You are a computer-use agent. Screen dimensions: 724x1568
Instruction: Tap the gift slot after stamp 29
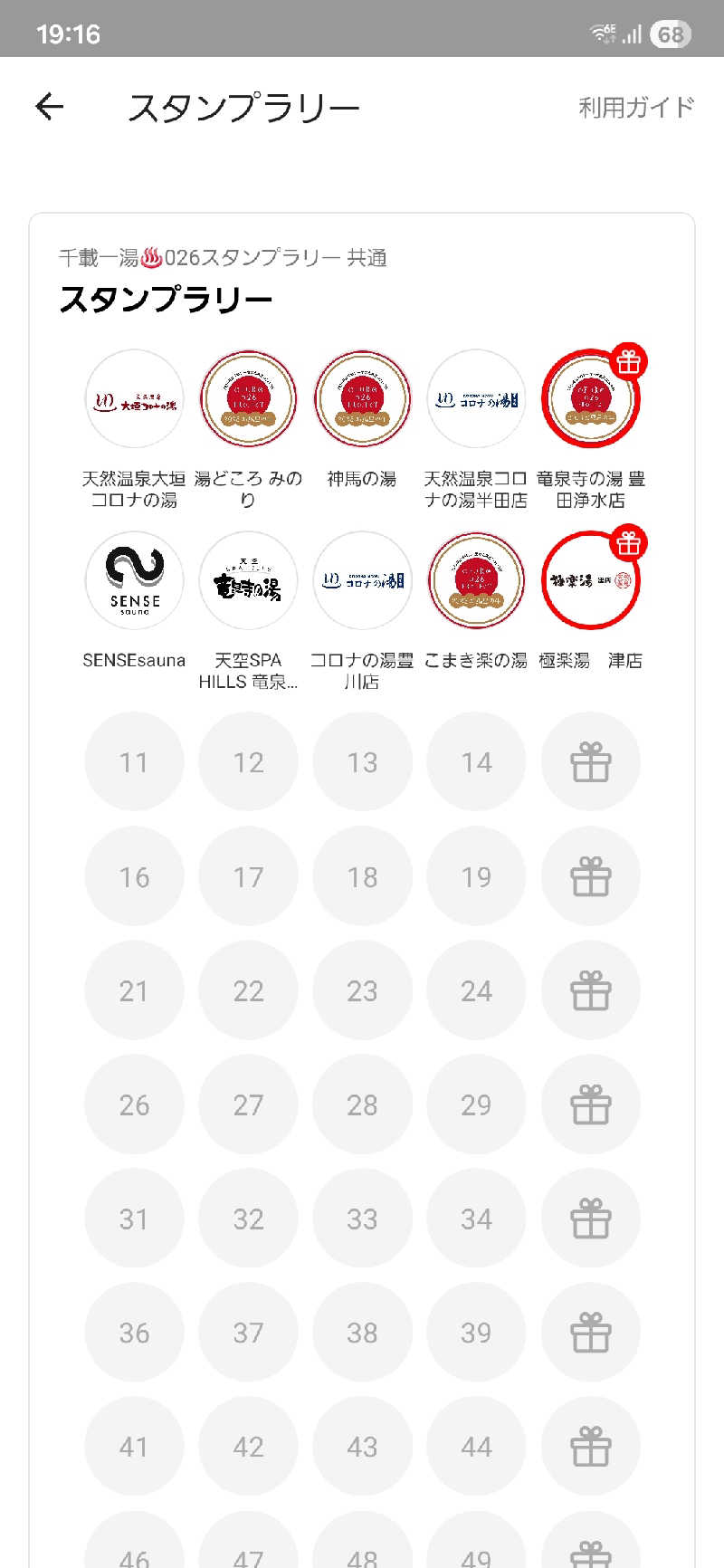590,1104
